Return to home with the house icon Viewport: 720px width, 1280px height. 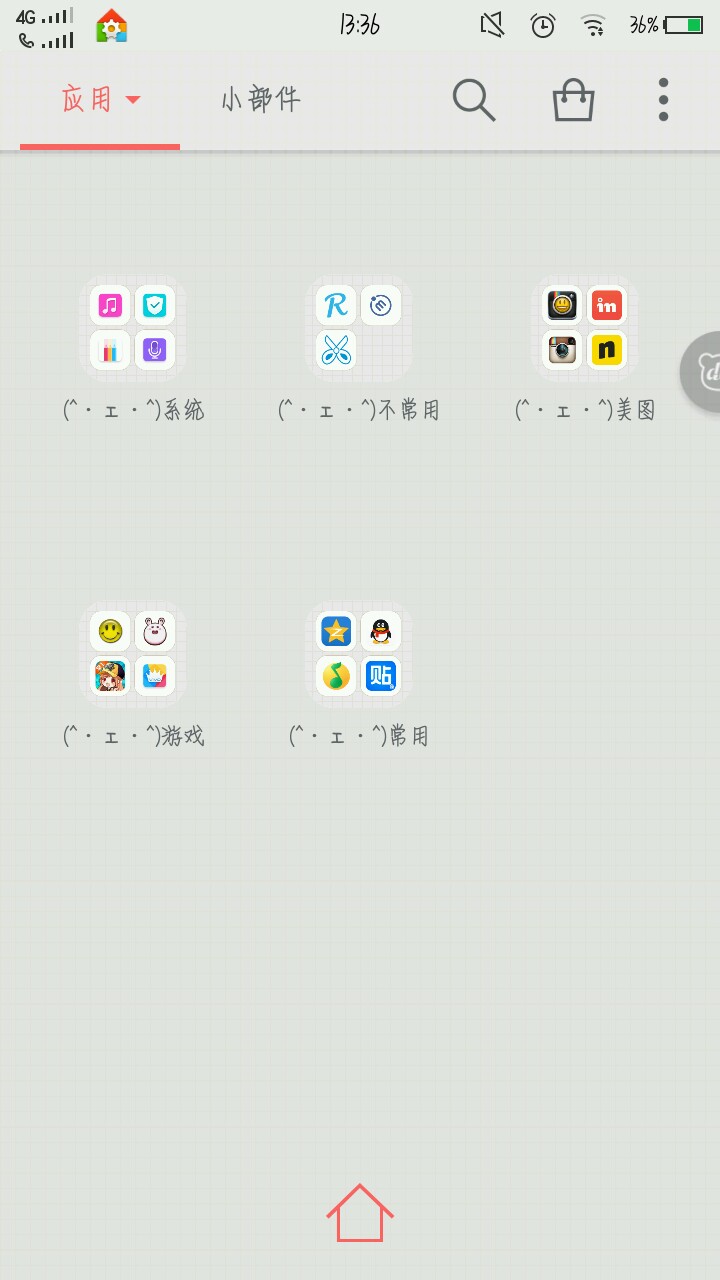pos(360,1213)
